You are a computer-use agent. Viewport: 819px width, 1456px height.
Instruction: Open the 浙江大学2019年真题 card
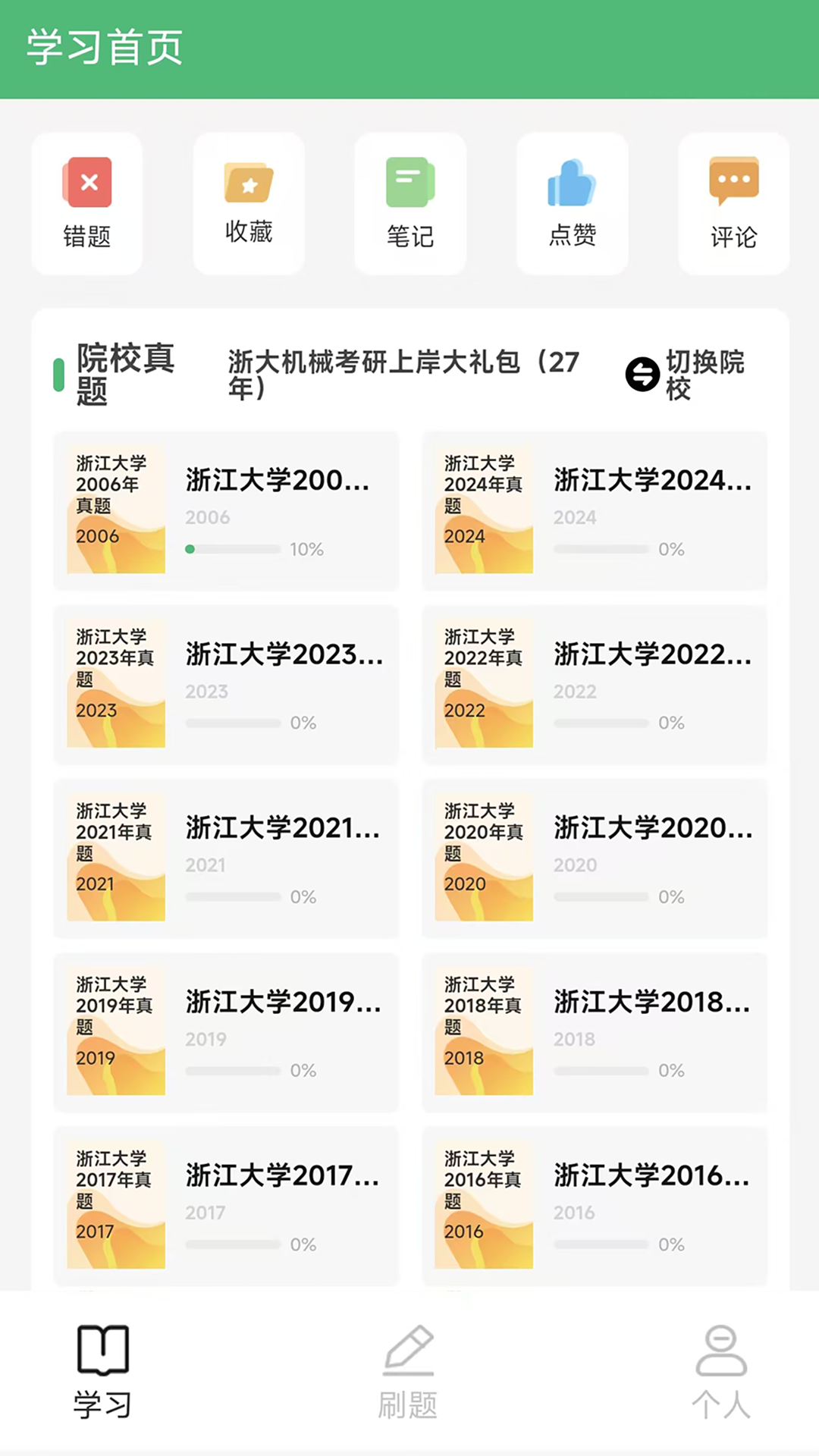(226, 1031)
